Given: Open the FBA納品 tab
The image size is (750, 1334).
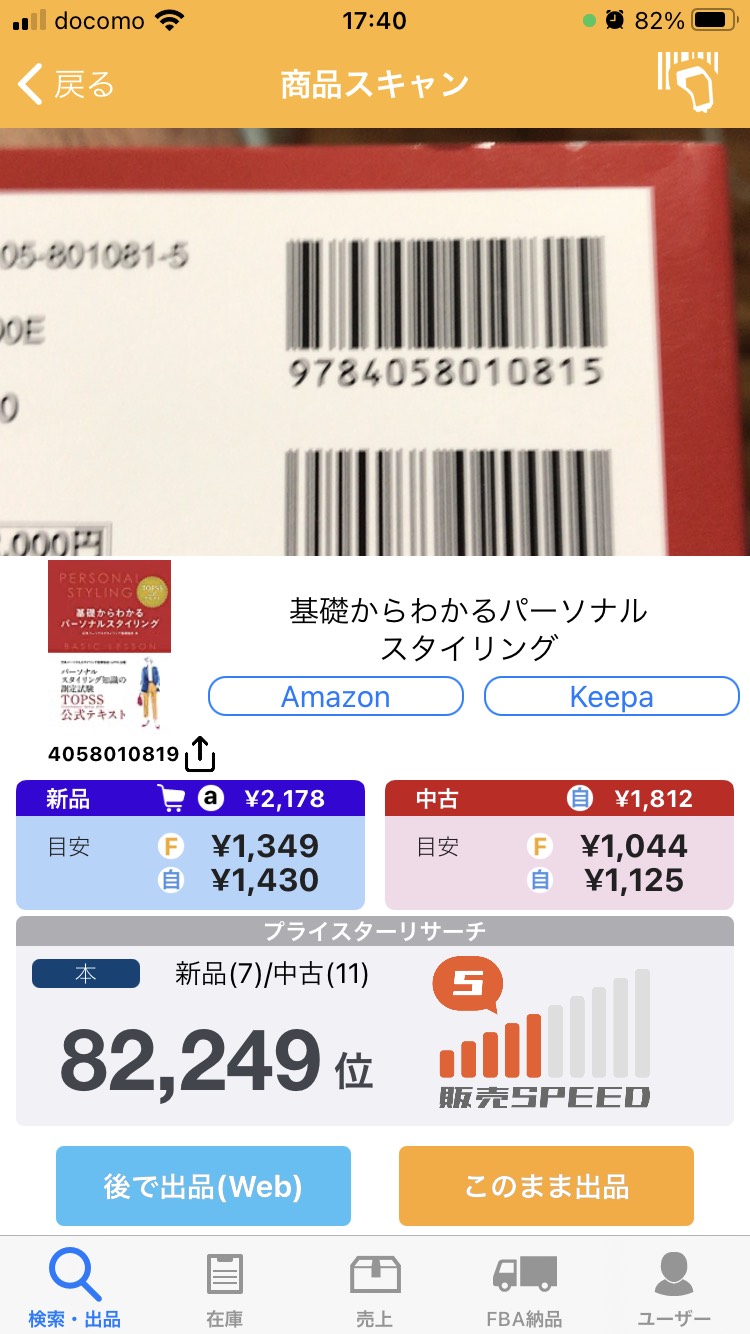Looking at the screenshot, I should [x=526, y=1288].
